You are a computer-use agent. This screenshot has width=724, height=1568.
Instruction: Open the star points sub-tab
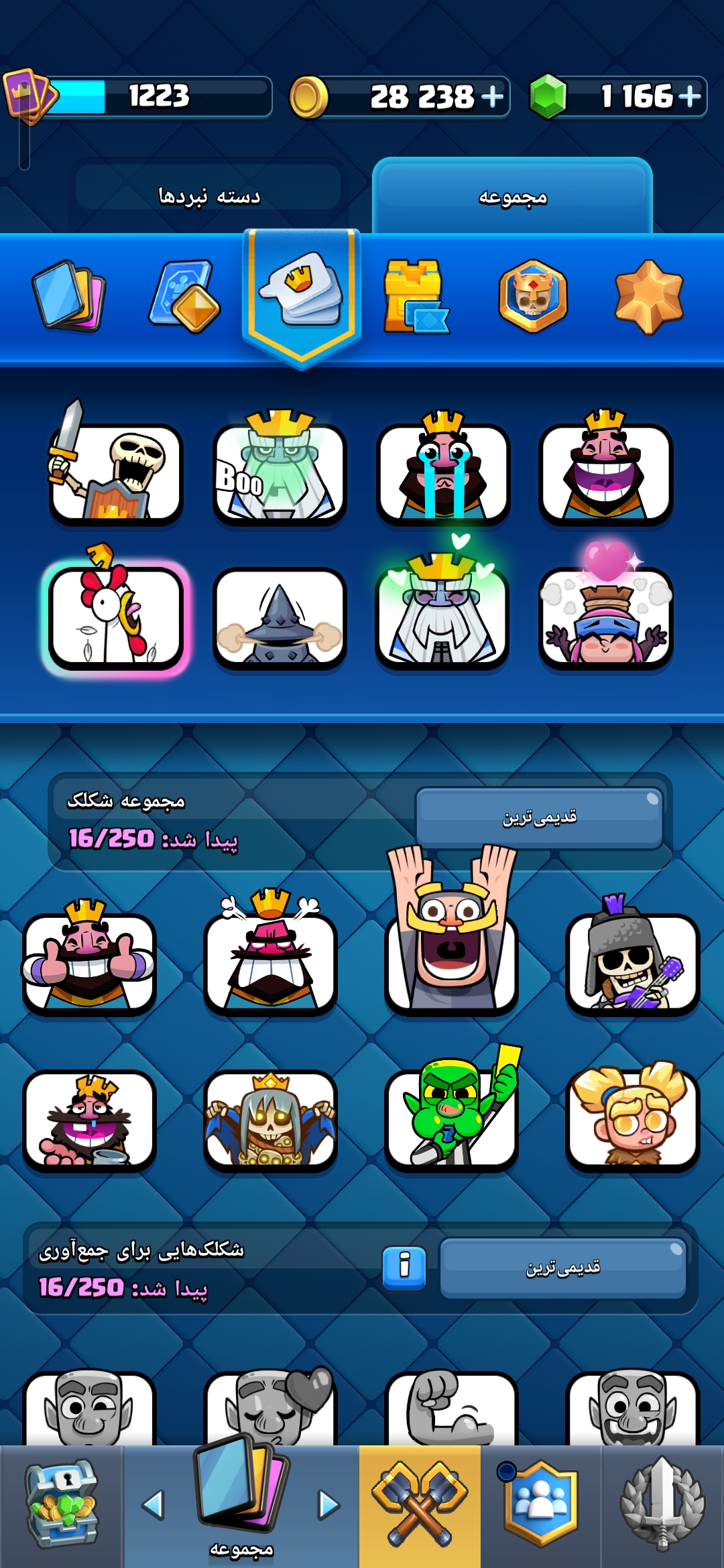coord(649,296)
